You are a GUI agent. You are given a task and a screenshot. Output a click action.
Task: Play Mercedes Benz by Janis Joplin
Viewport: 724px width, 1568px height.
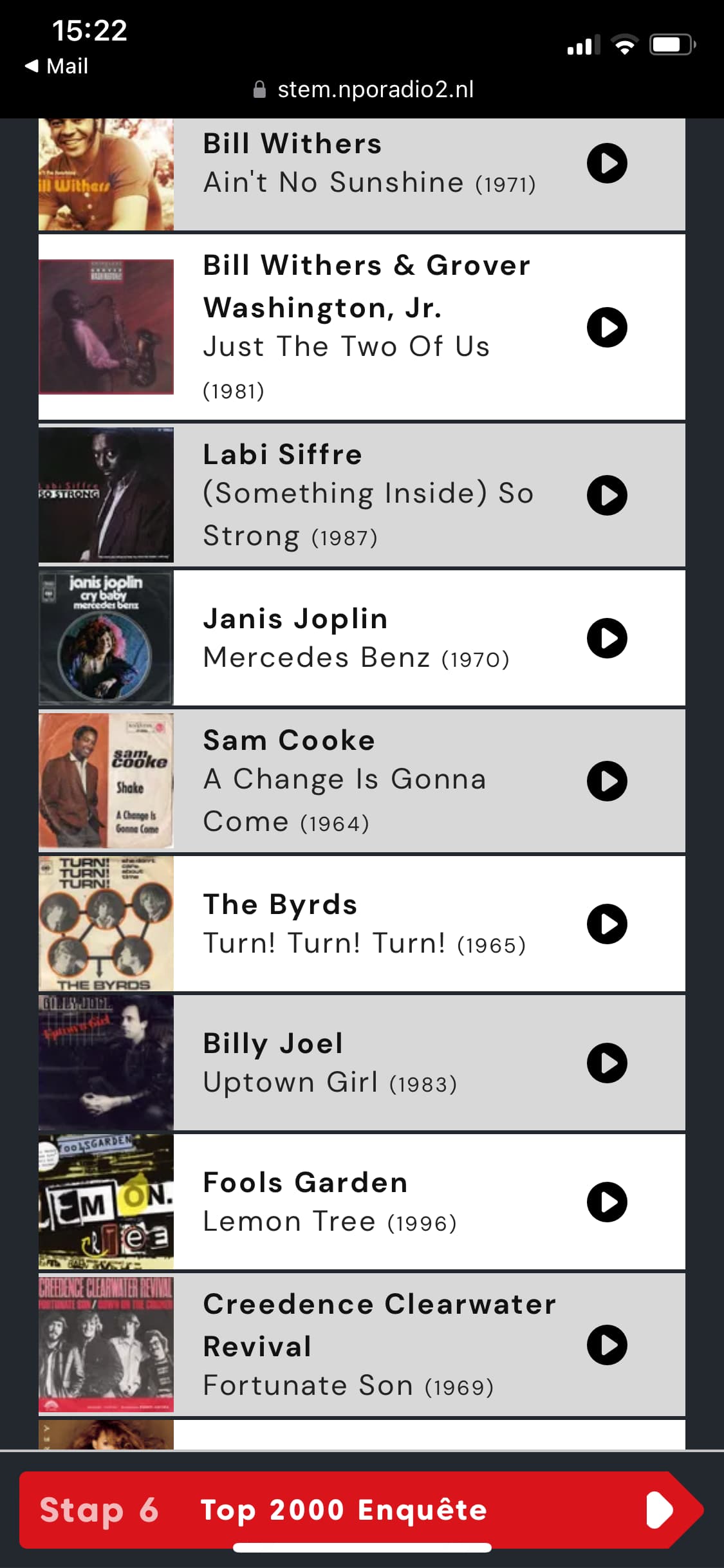pos(607,638)
